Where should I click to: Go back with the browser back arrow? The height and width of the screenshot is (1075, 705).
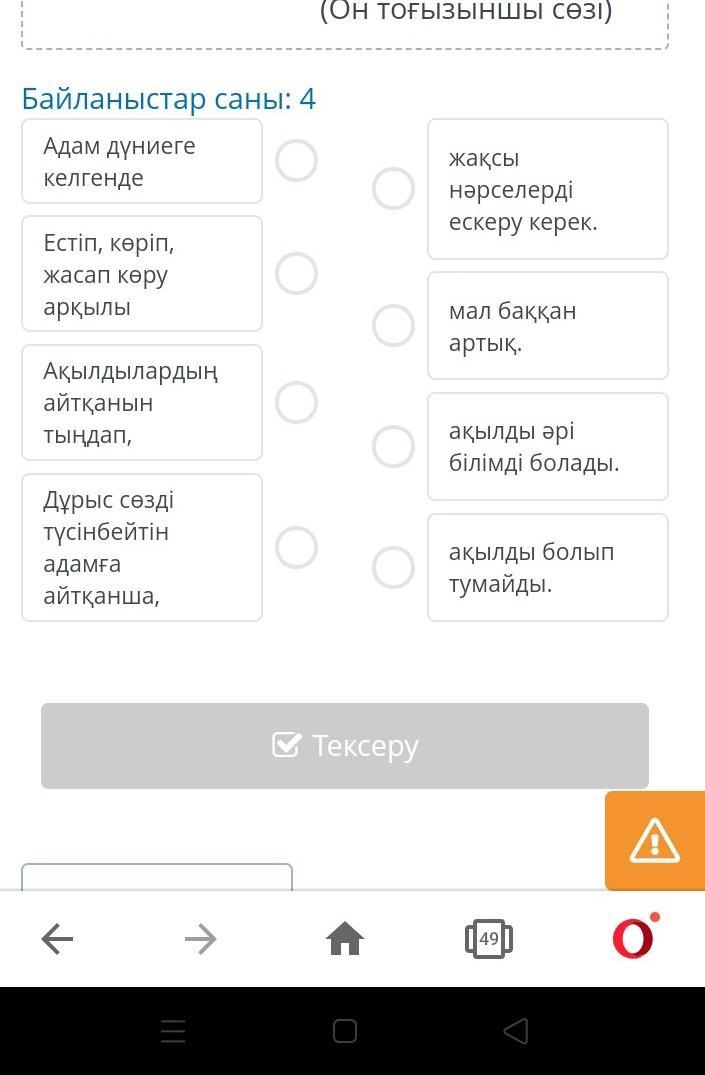tap(57, 939)
